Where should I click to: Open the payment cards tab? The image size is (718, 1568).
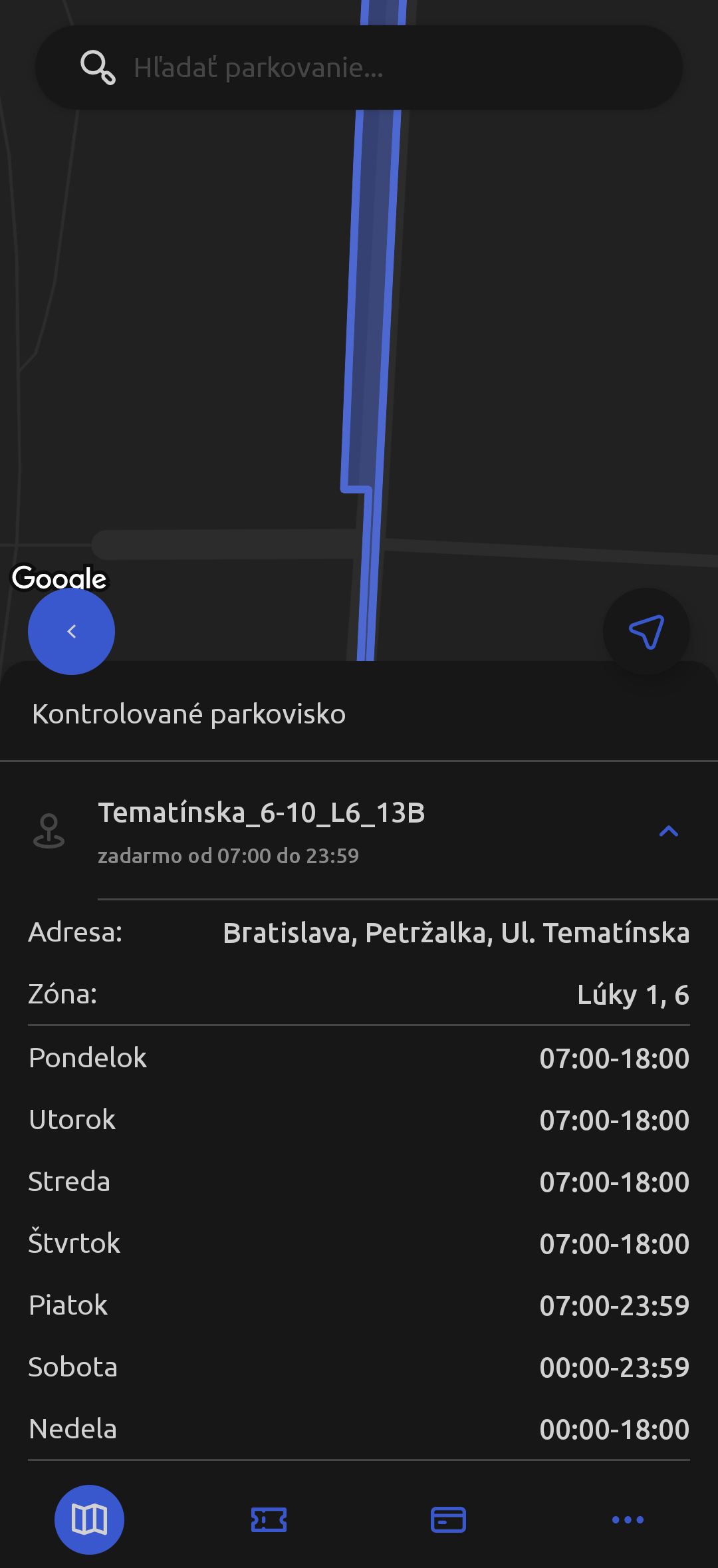[448, 1519]
